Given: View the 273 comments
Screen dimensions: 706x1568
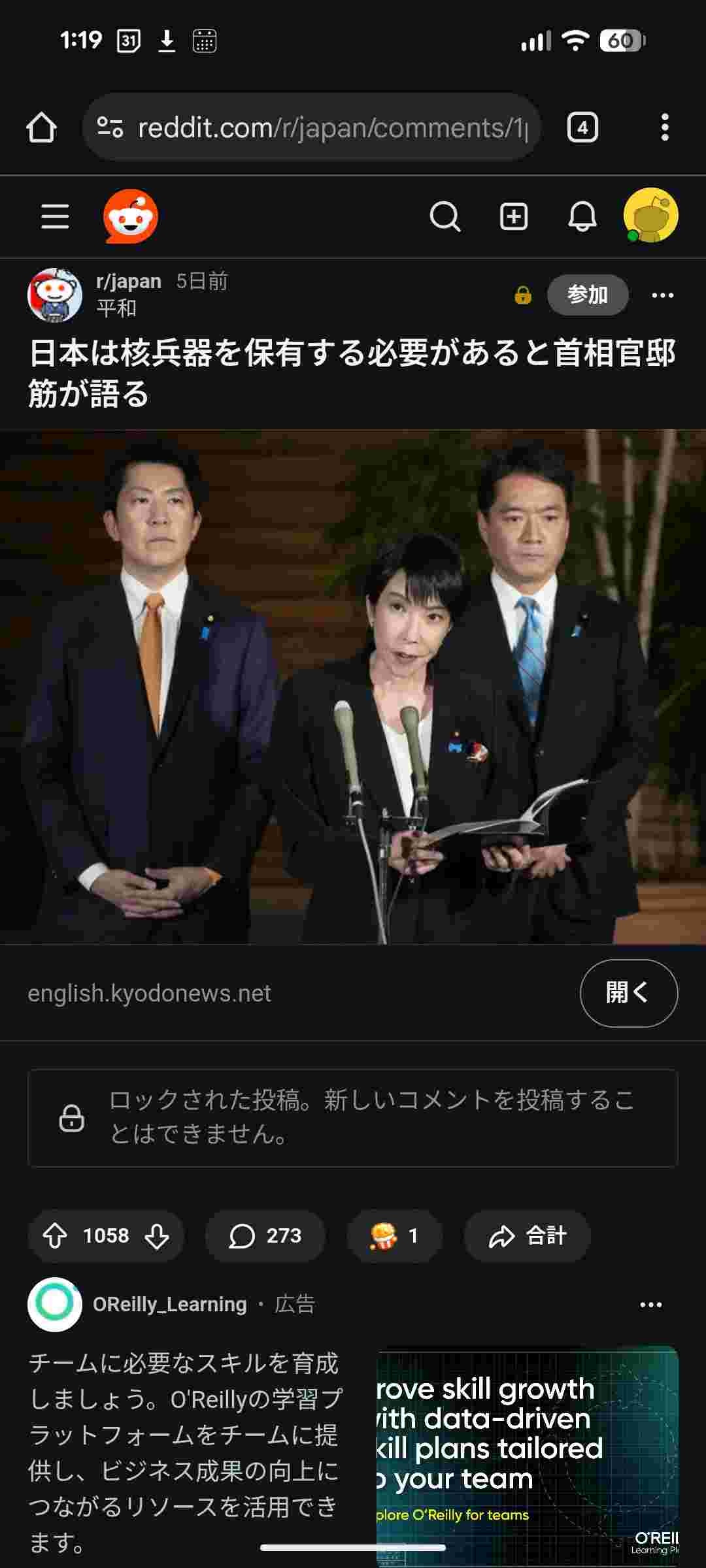Looking at the screenshot, I should tap(265, 1235).
